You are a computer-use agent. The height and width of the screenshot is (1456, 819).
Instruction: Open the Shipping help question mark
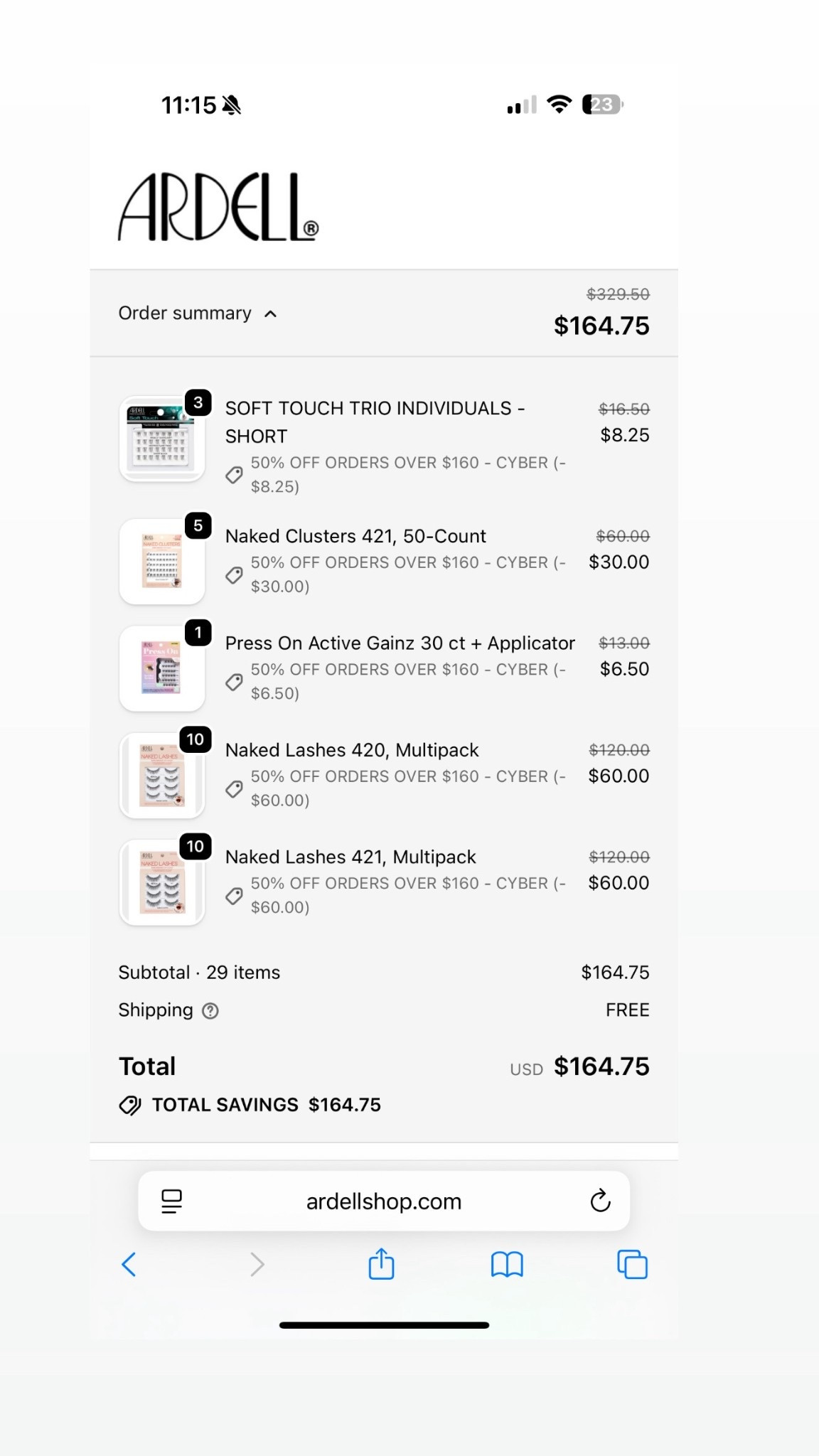click(210, 1010)
